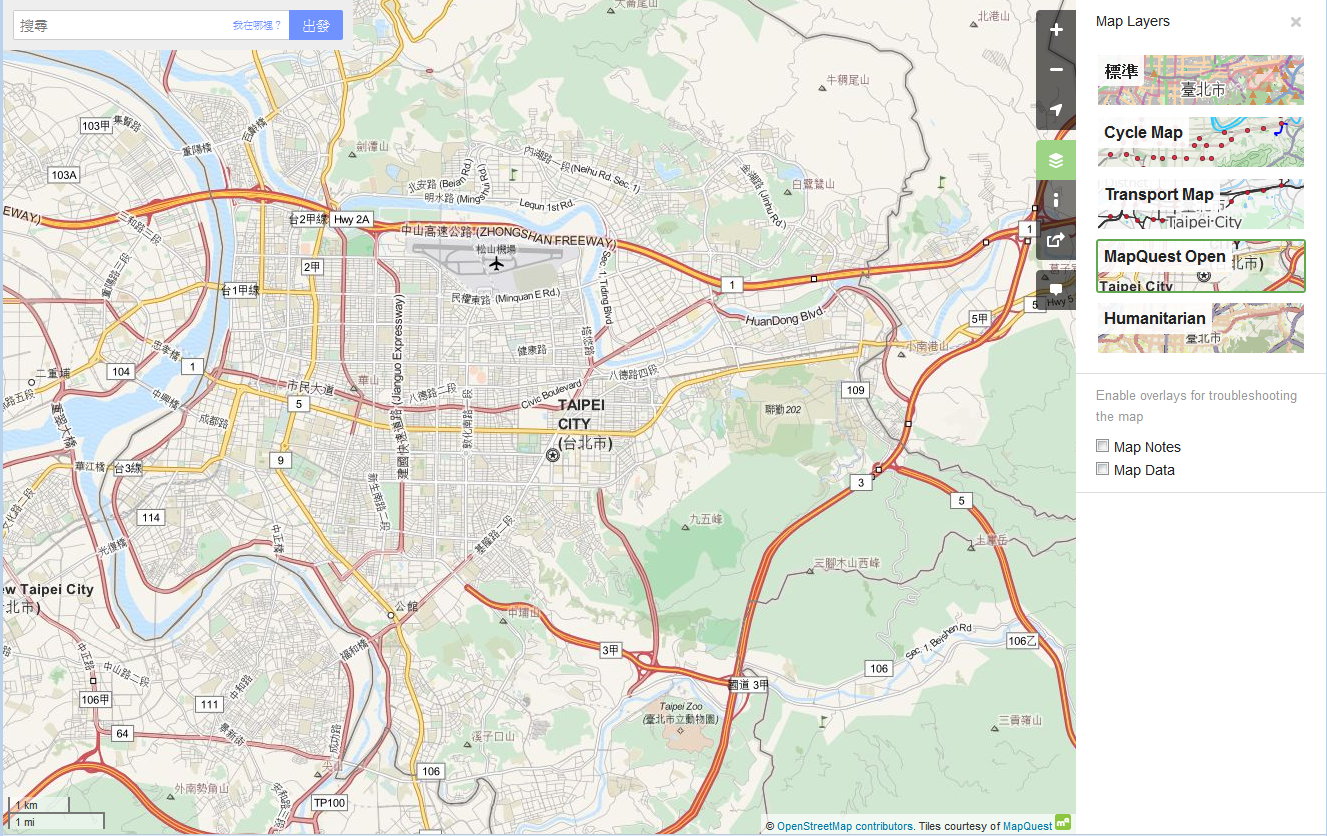
Task: Close the Map Layers panel
Action: [1296, 22]
